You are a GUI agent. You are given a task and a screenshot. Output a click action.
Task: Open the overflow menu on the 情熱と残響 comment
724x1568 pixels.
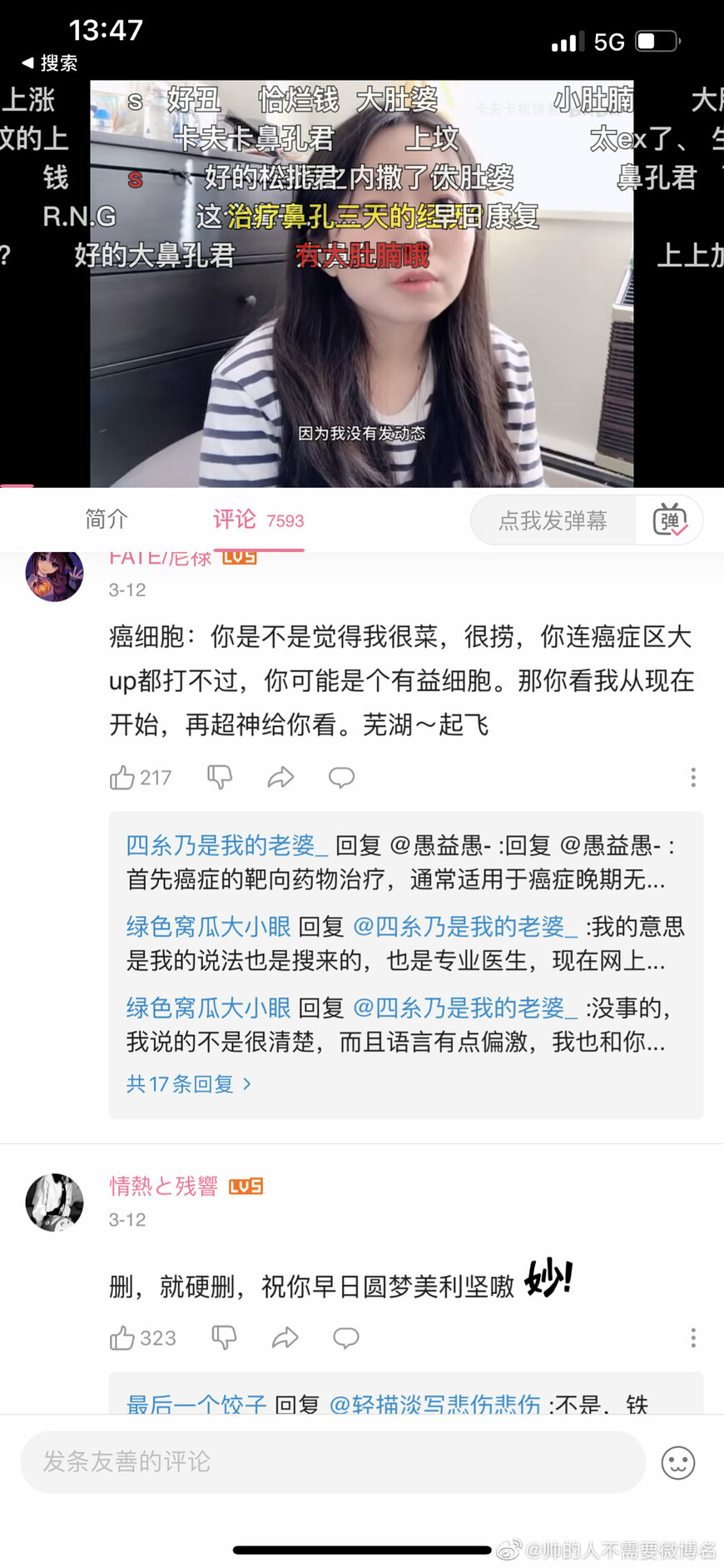[x=692, y=1338]
